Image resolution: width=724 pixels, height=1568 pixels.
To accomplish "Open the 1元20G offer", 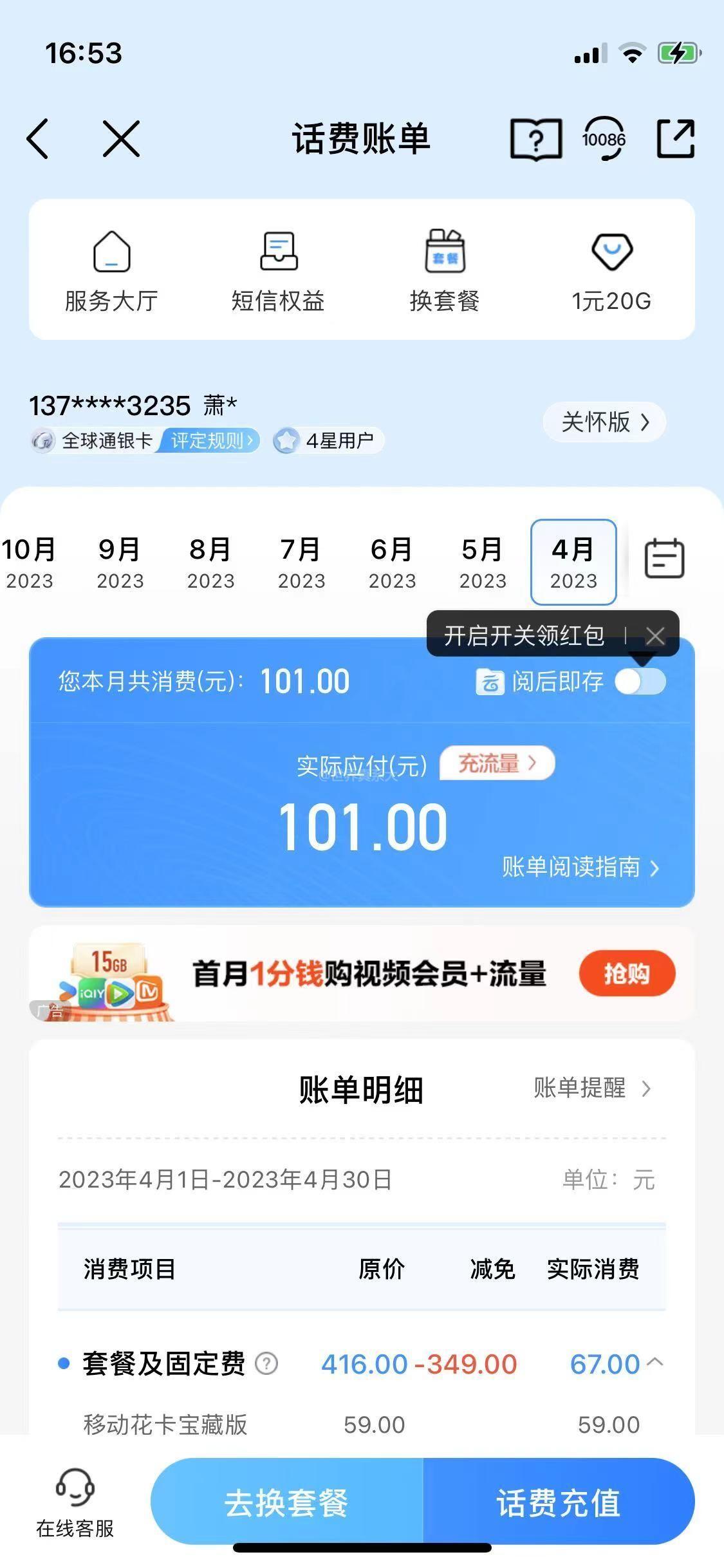I will [x=611, y=272].
